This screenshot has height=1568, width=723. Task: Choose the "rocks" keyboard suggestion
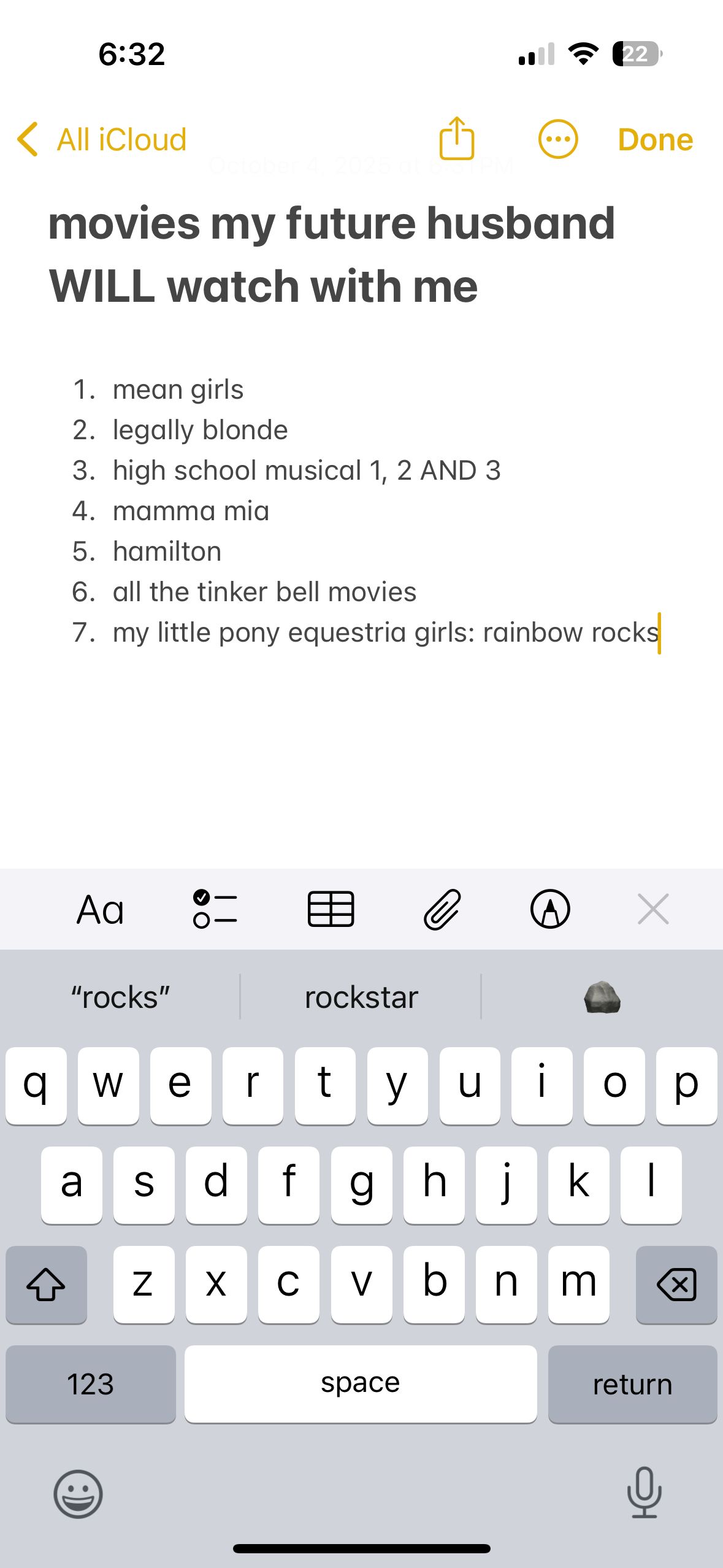tap(120, 997)
